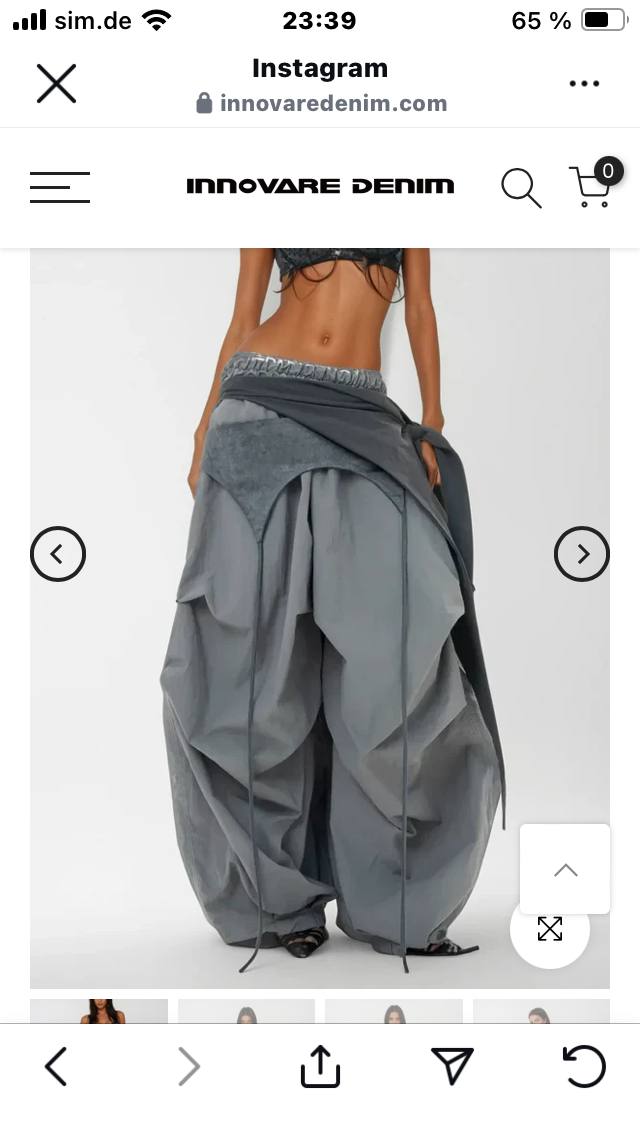This screenshot has width=640, height=1136.
Task: Show the previous product image
Action: tap(58, 554)
